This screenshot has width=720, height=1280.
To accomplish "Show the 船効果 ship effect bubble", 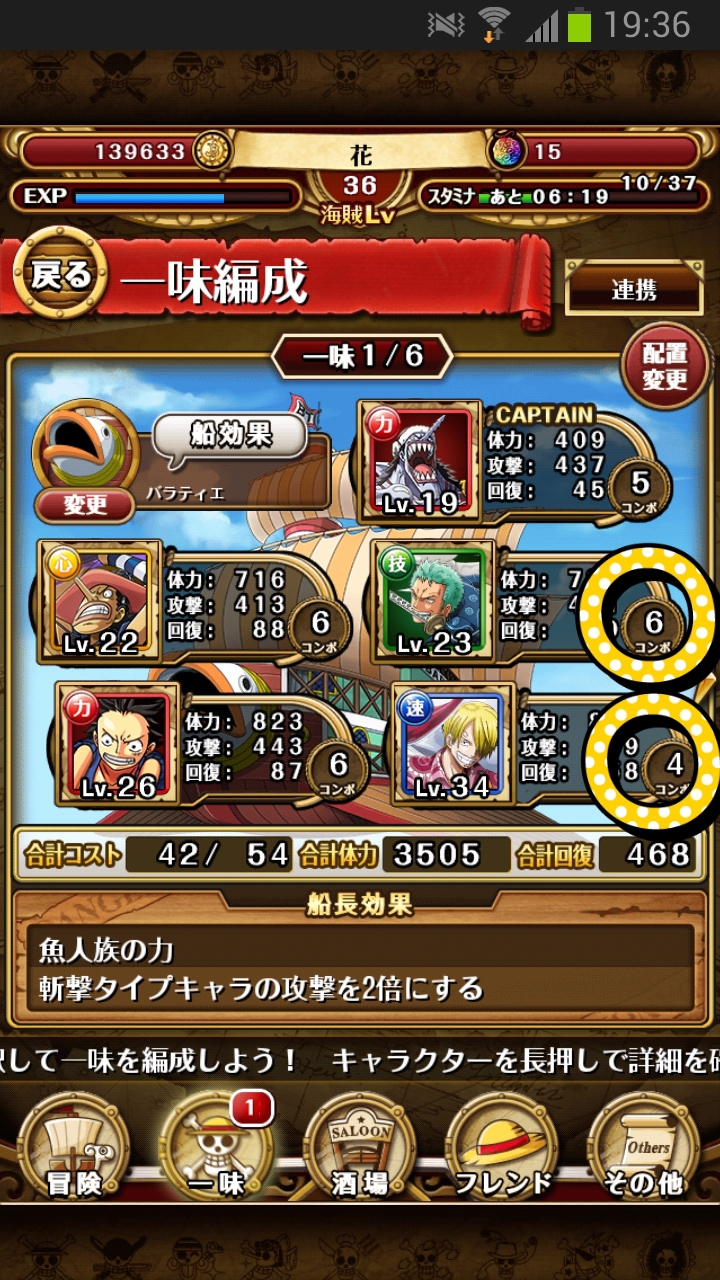I will [231, 435].
